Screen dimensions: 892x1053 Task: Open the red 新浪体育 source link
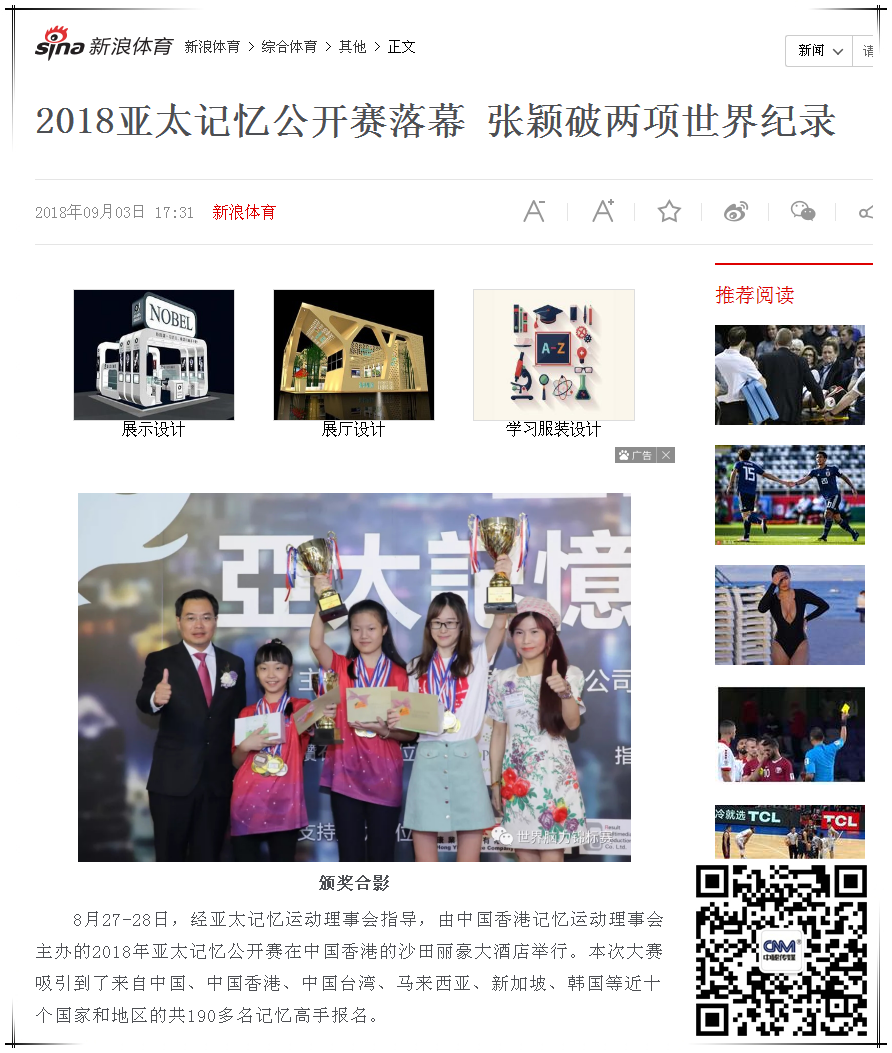[244, 212]
